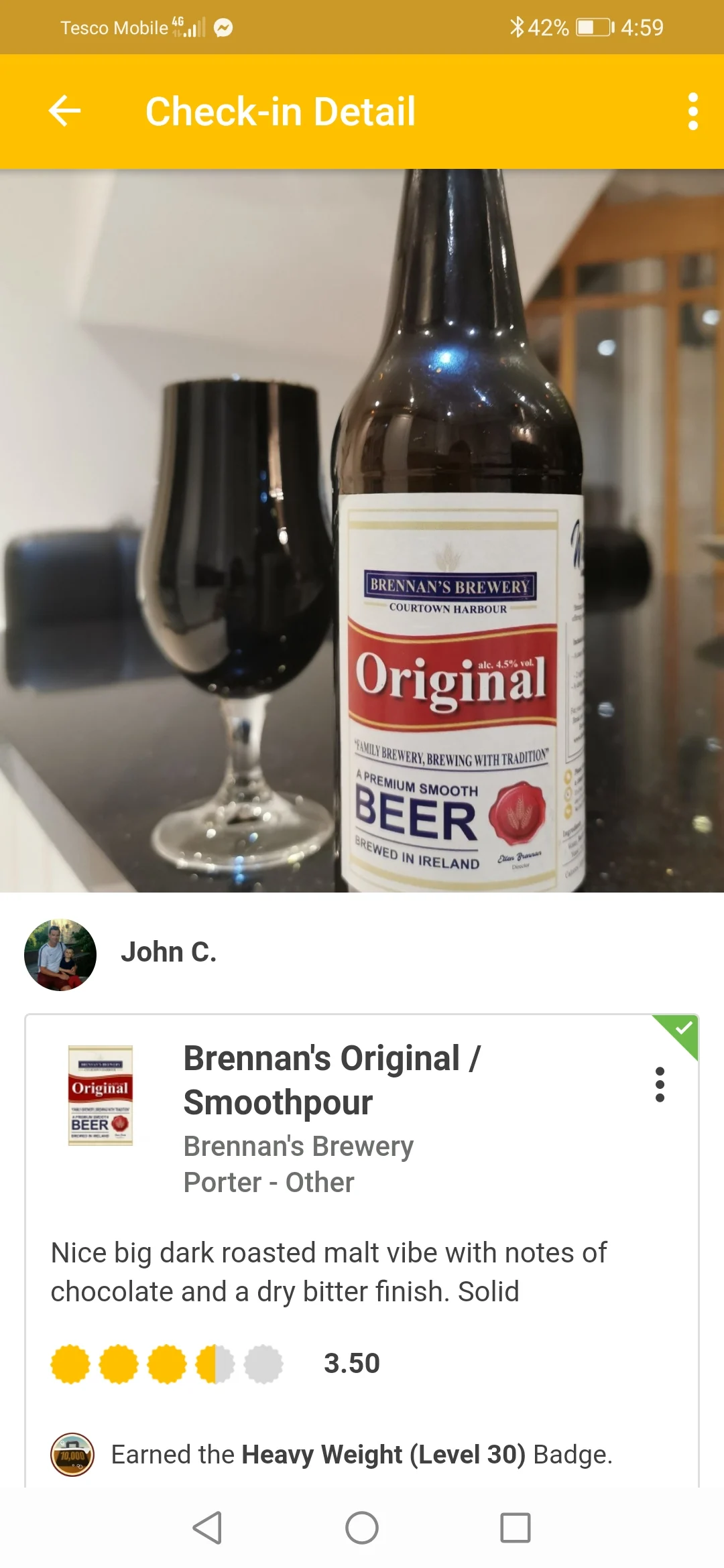Open John C.'s profile avatar
Image resolution: width=724 pixels, height=1568 pixels.
60,954
